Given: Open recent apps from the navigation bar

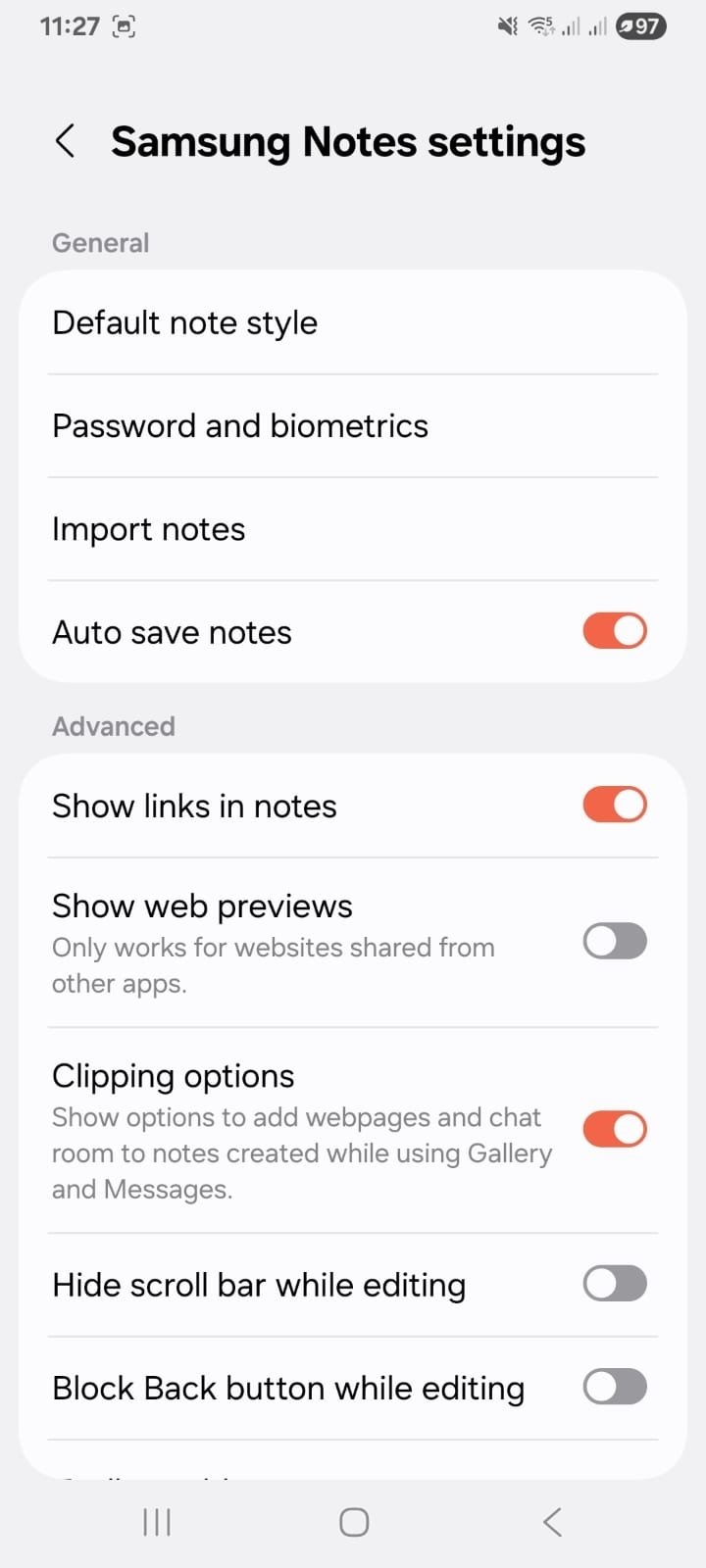Looking at the screenshot, I should coord(156,1522).
